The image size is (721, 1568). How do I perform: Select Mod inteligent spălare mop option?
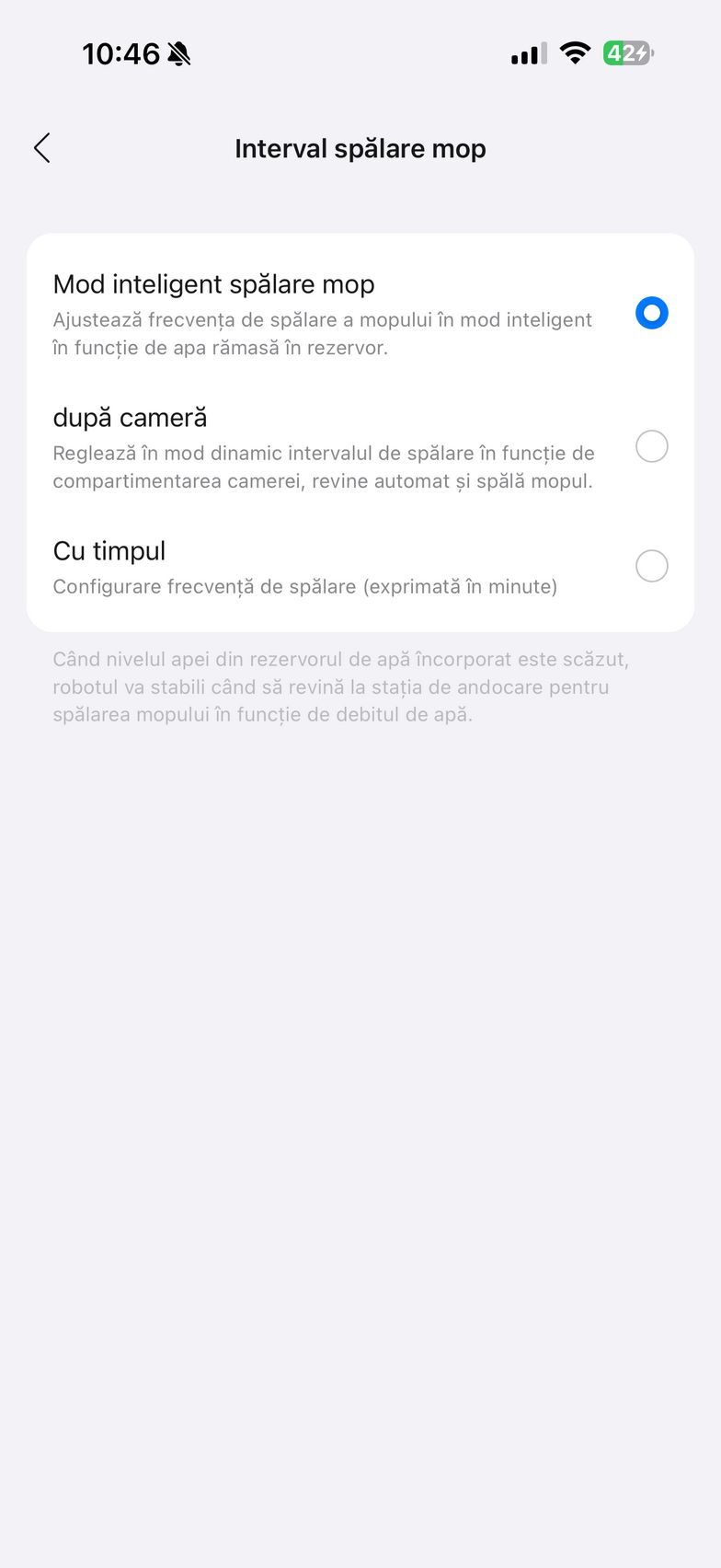click(x=651, y=314)
